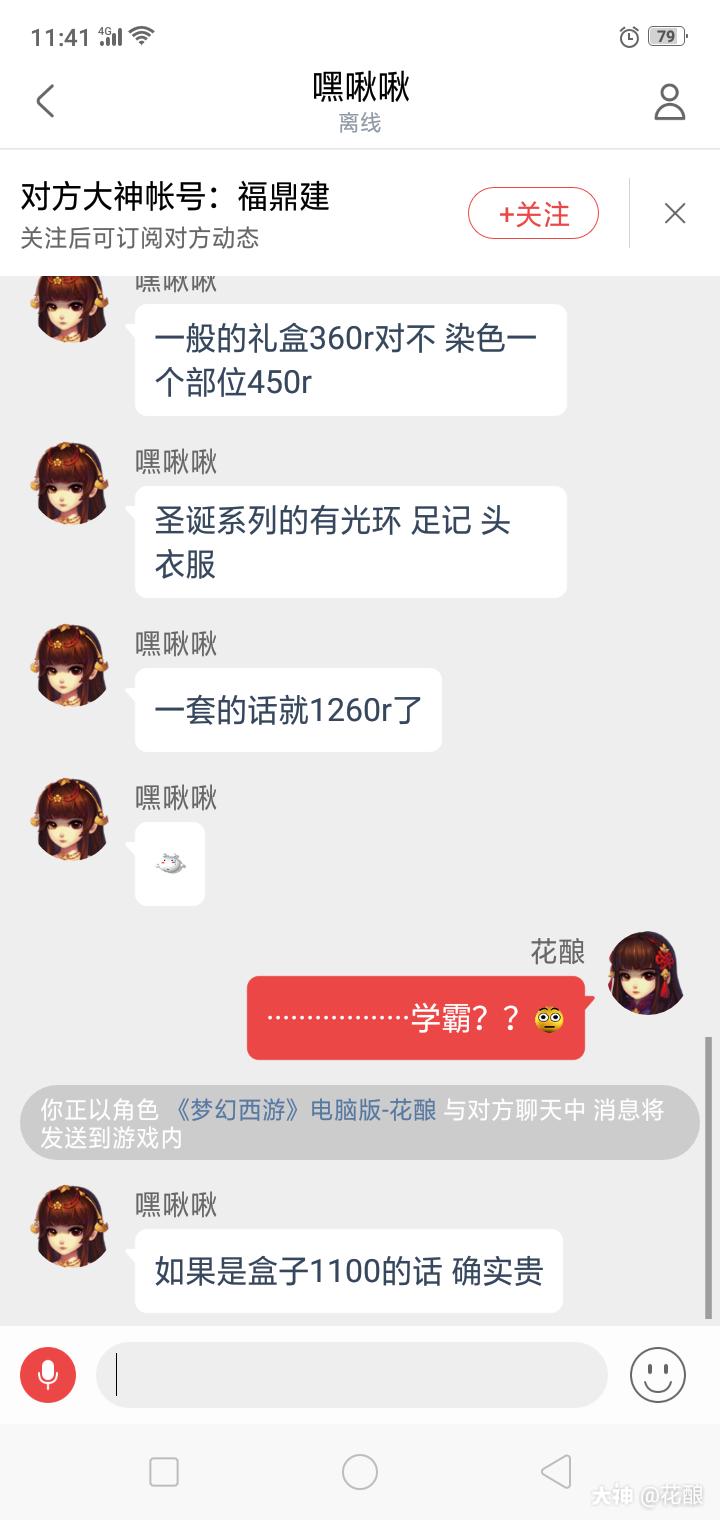This screenshot has height=1520, width=720.
Task: Tap 嘿啾啾's avatar beside the 1100 message
Action: 70,1226
